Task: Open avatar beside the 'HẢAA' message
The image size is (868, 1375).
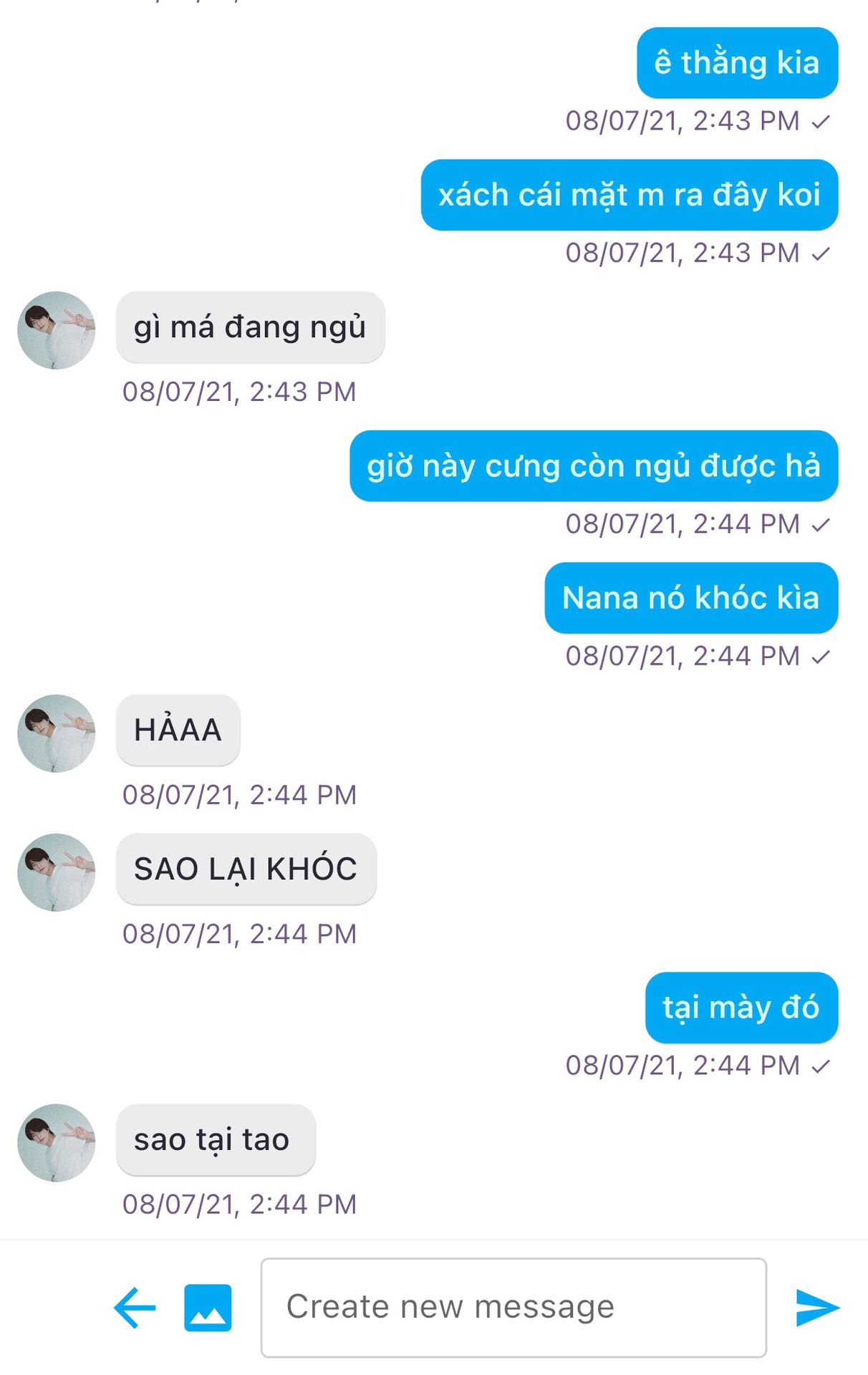Action: click(57, 733)
